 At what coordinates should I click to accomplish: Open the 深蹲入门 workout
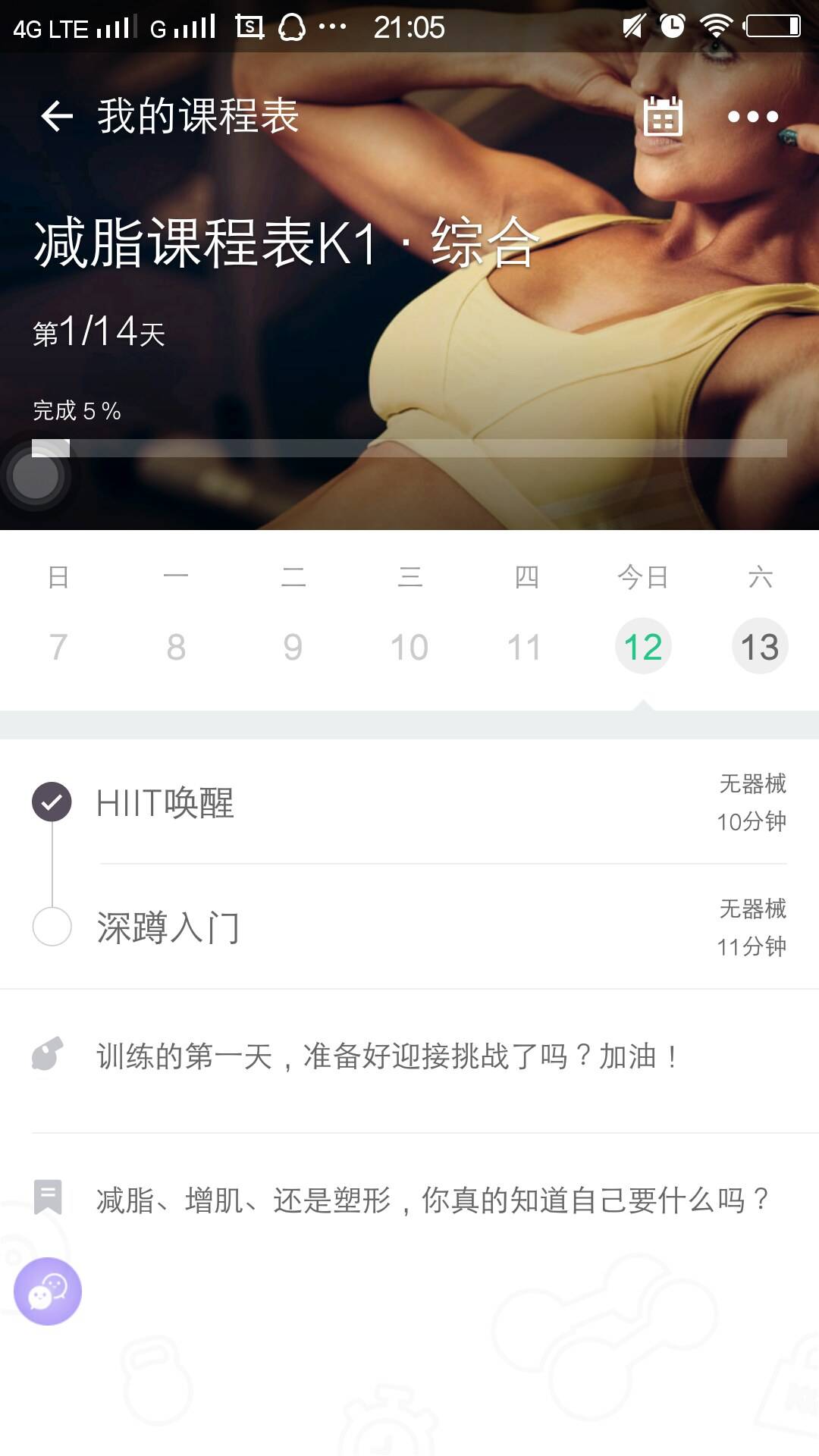tap(409, 927)
